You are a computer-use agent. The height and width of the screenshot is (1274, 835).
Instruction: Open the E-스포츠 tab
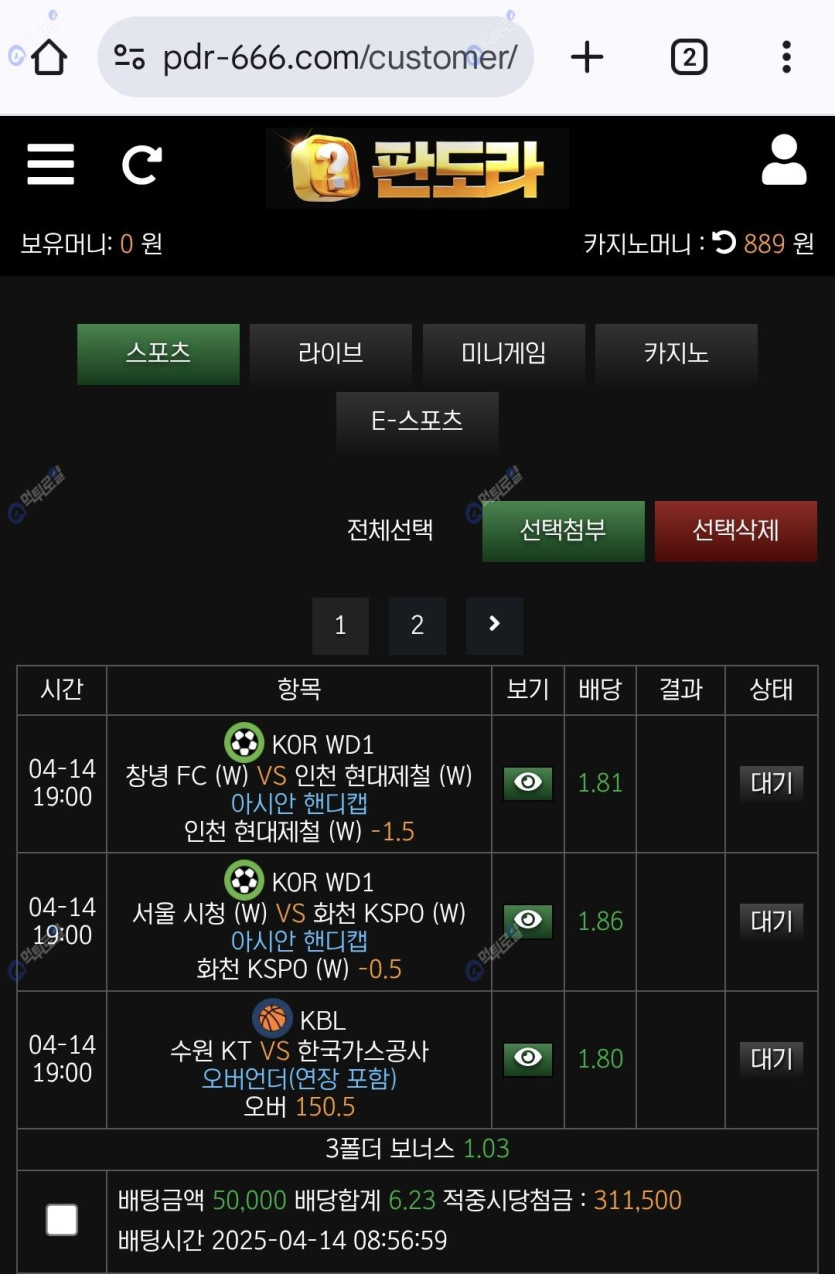click(417, 422)
